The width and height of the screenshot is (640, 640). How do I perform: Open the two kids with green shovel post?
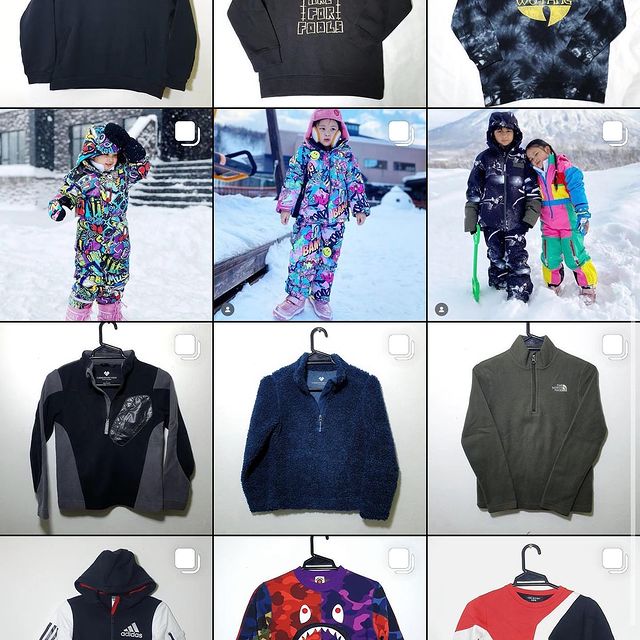click(534, 215)
